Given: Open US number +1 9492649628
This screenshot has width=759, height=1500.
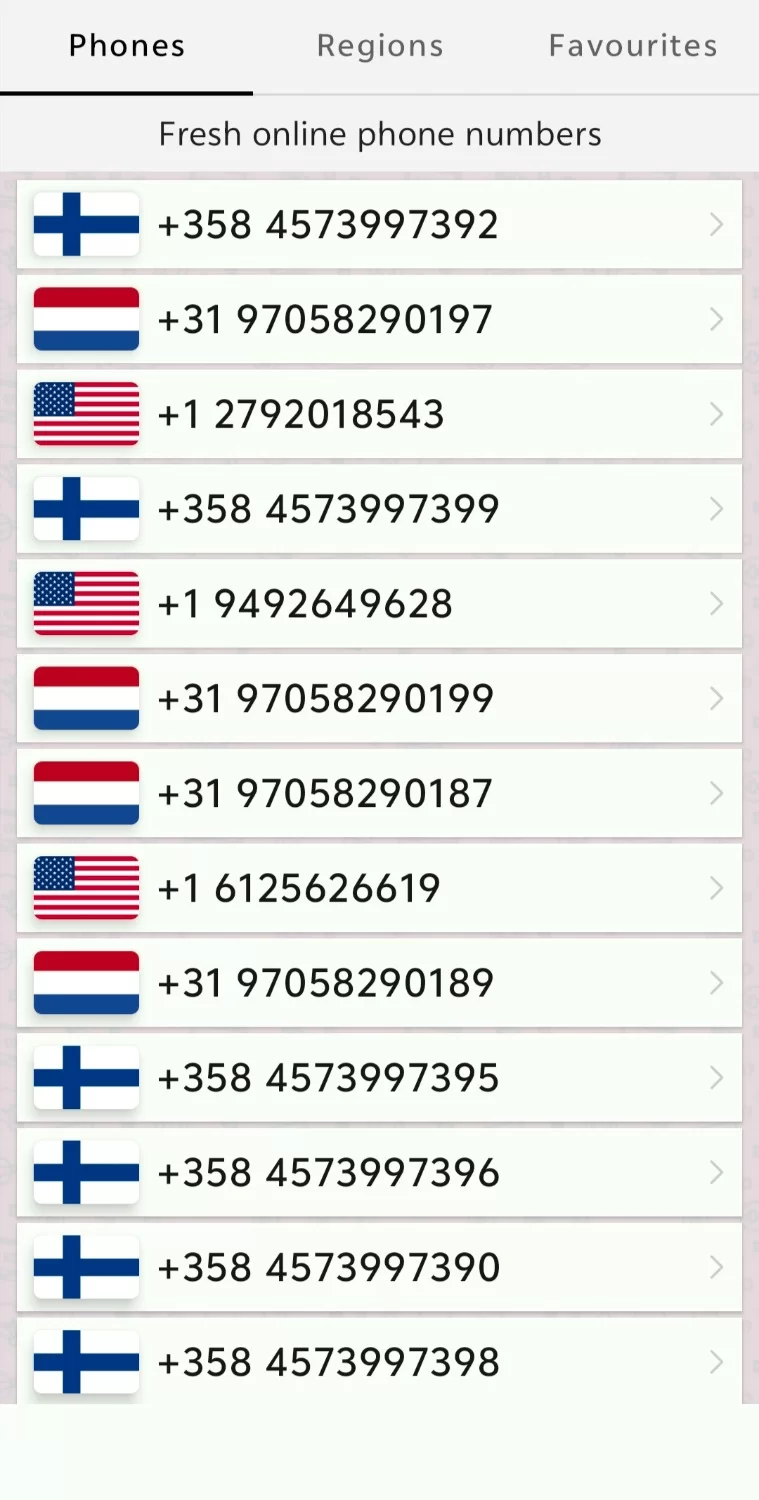Looking at the screenshot, I should point(379,604).
